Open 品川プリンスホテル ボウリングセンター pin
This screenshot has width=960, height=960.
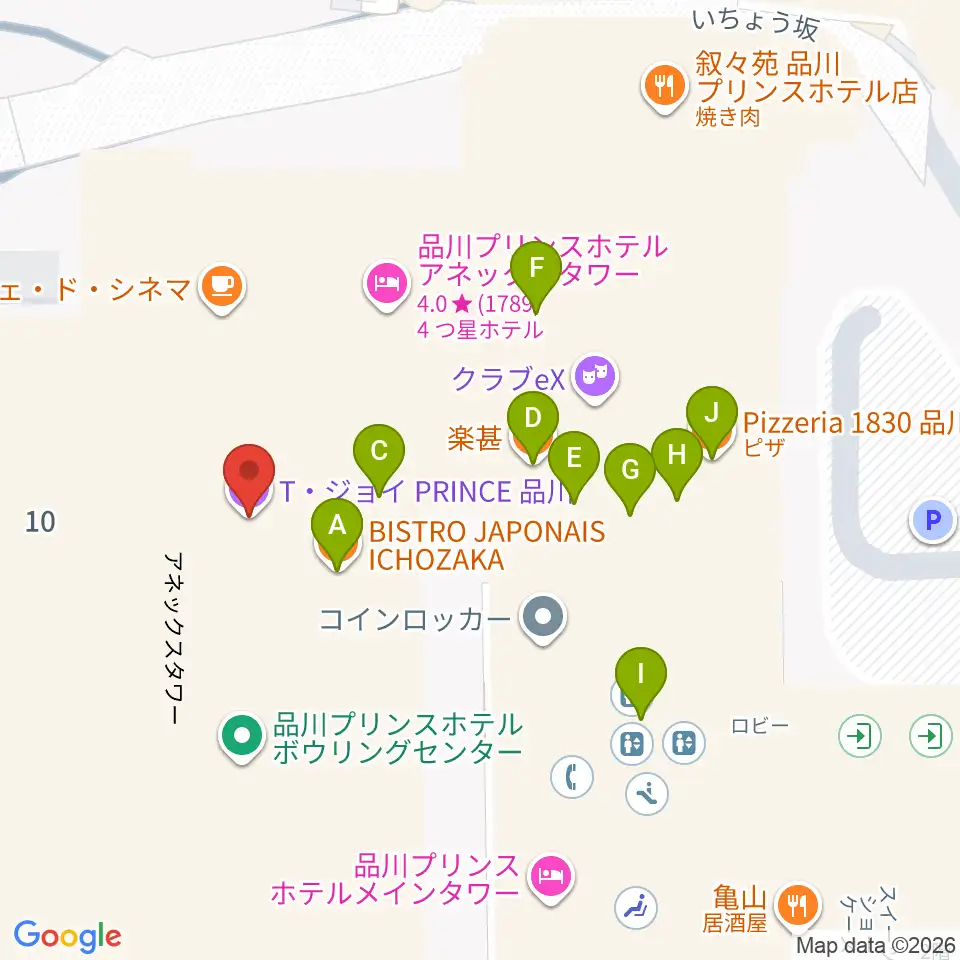(242, 737)
